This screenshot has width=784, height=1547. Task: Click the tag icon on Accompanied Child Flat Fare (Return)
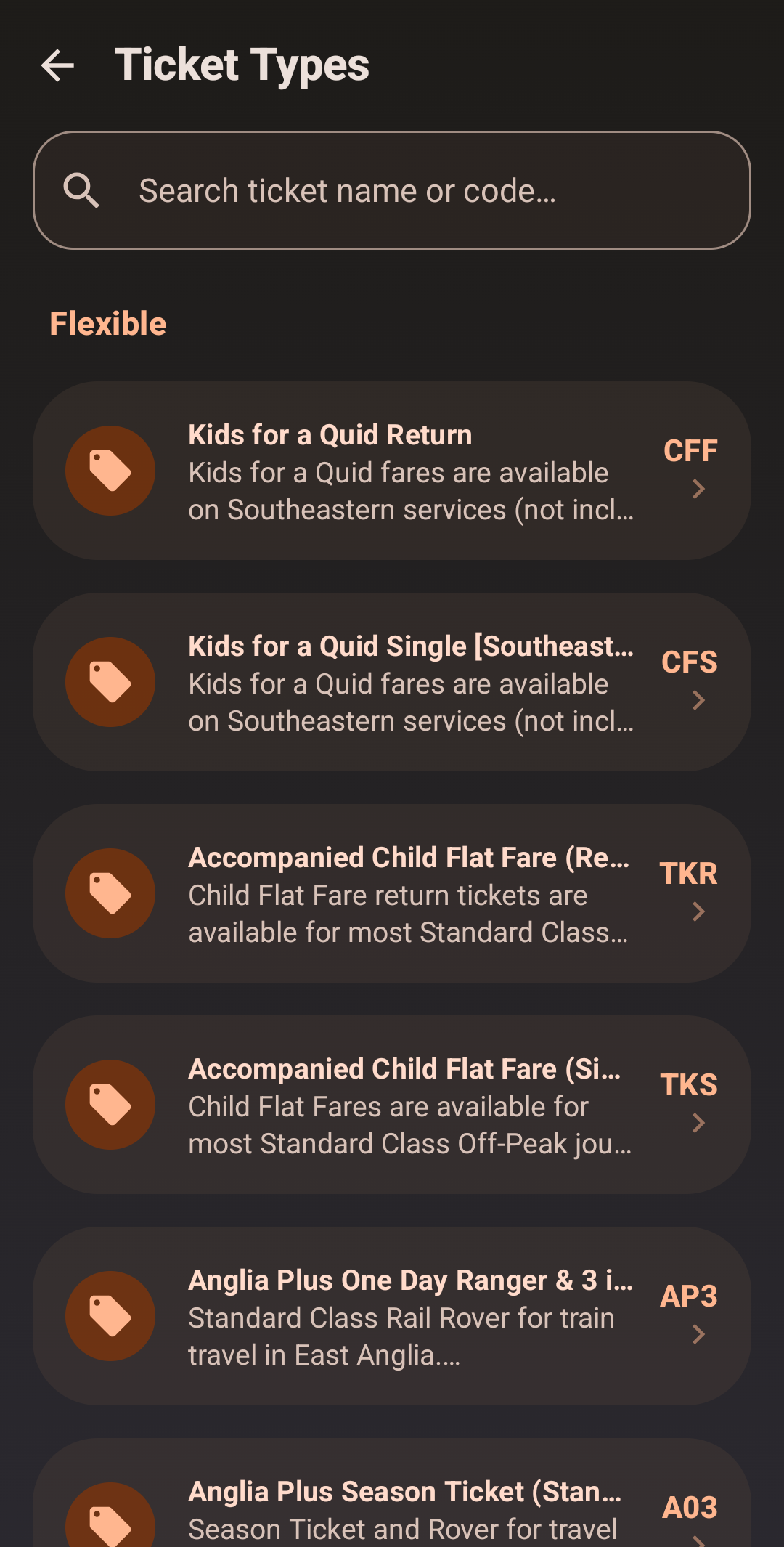110,893
